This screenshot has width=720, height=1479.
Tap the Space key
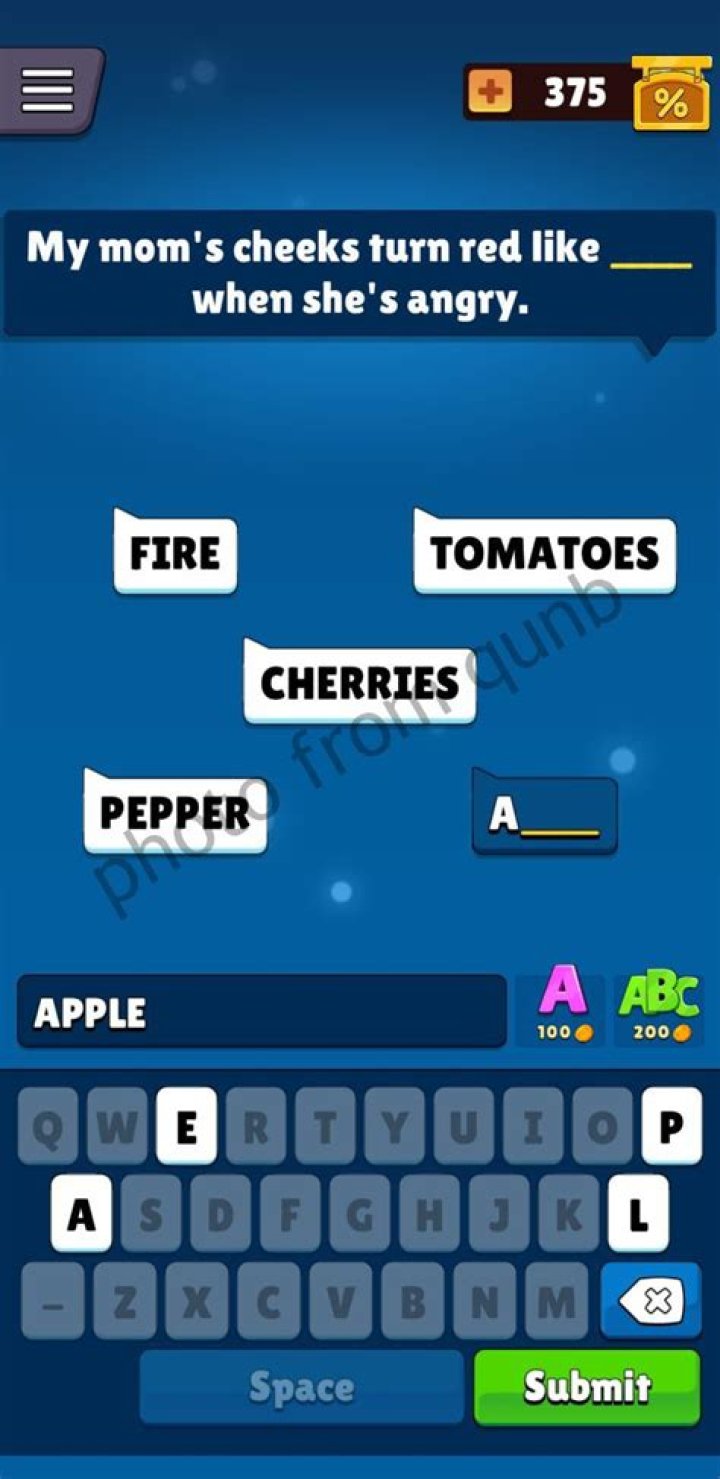(301, 1386)
